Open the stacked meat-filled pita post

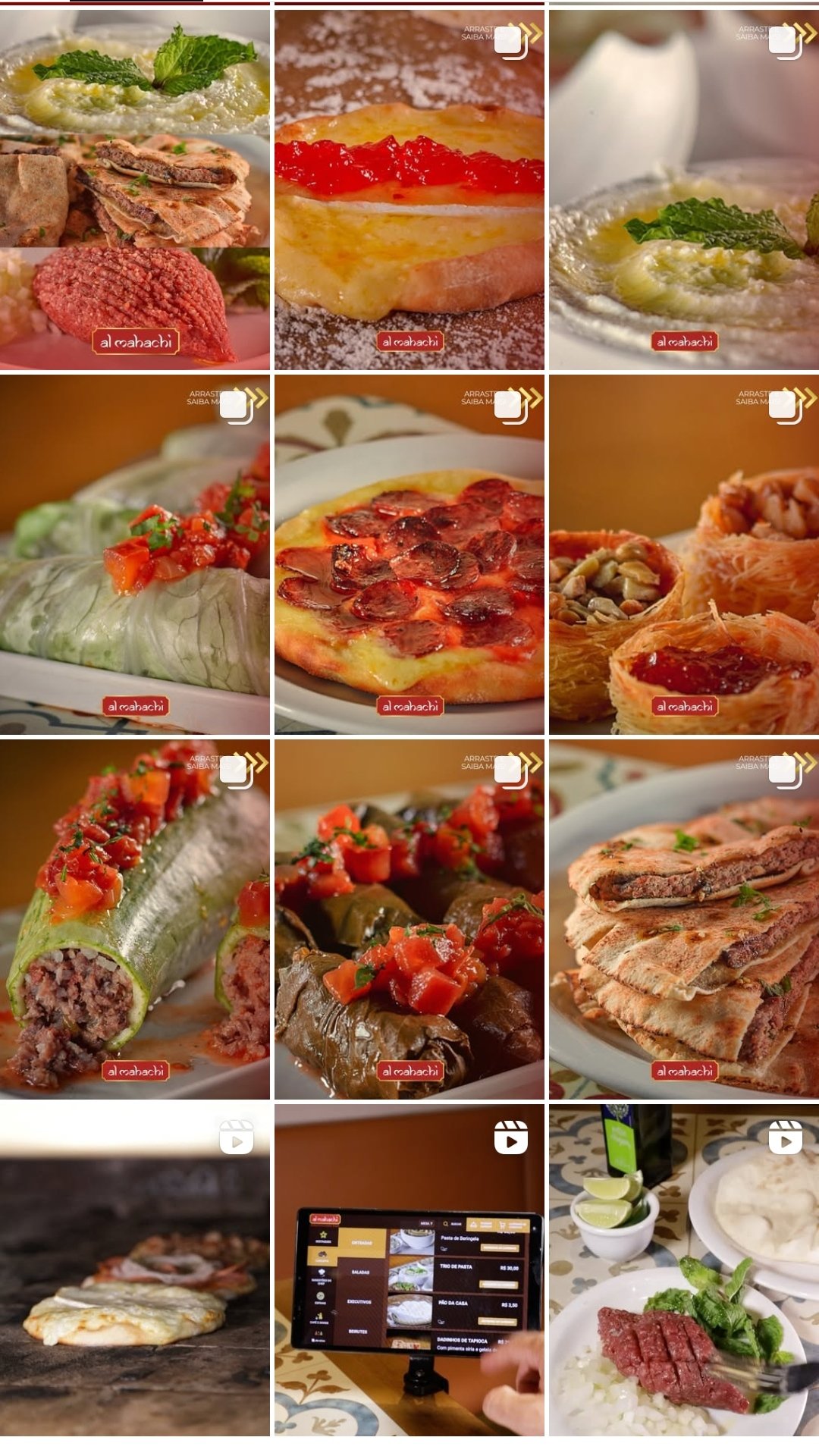point(684,919)
